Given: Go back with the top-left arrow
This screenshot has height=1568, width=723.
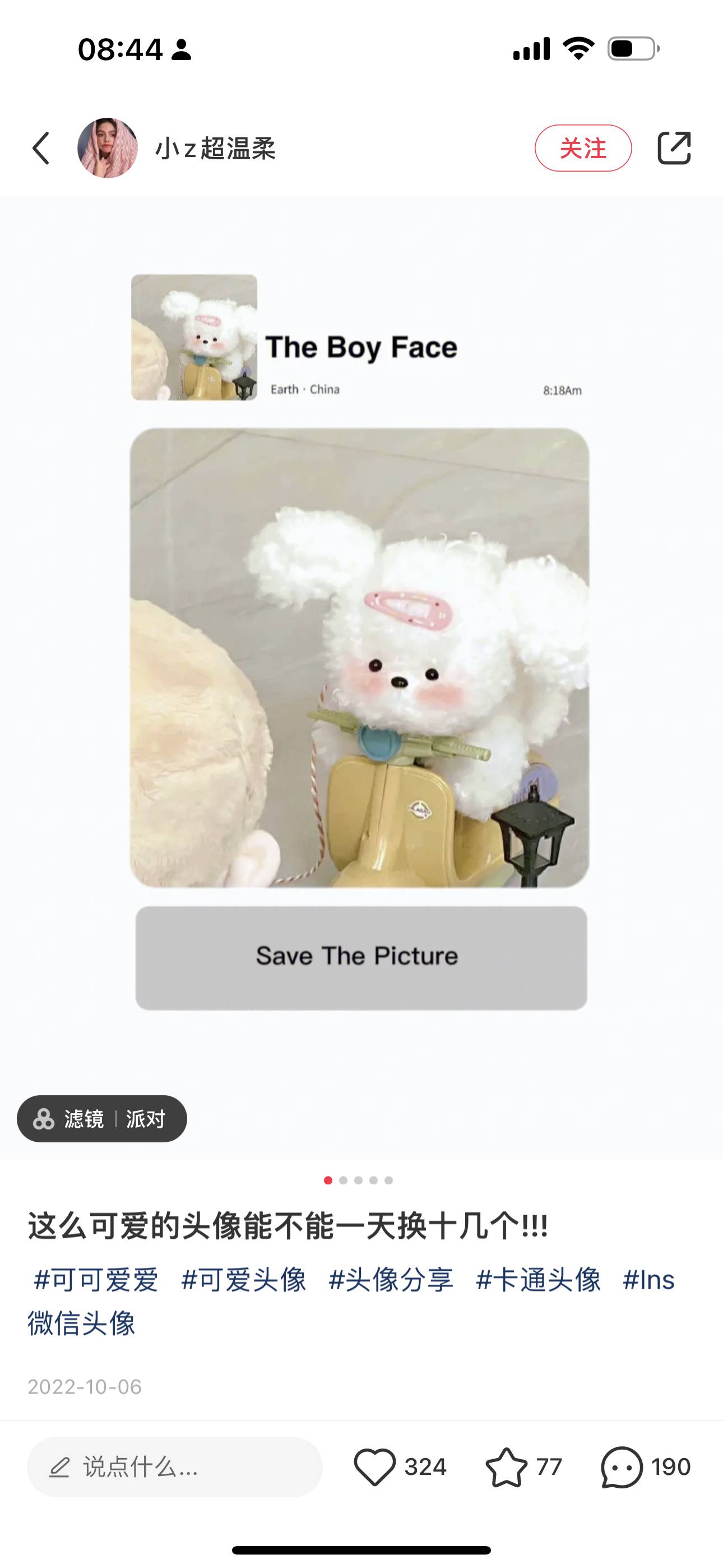Looking at the screenshot, I should 41,149.
